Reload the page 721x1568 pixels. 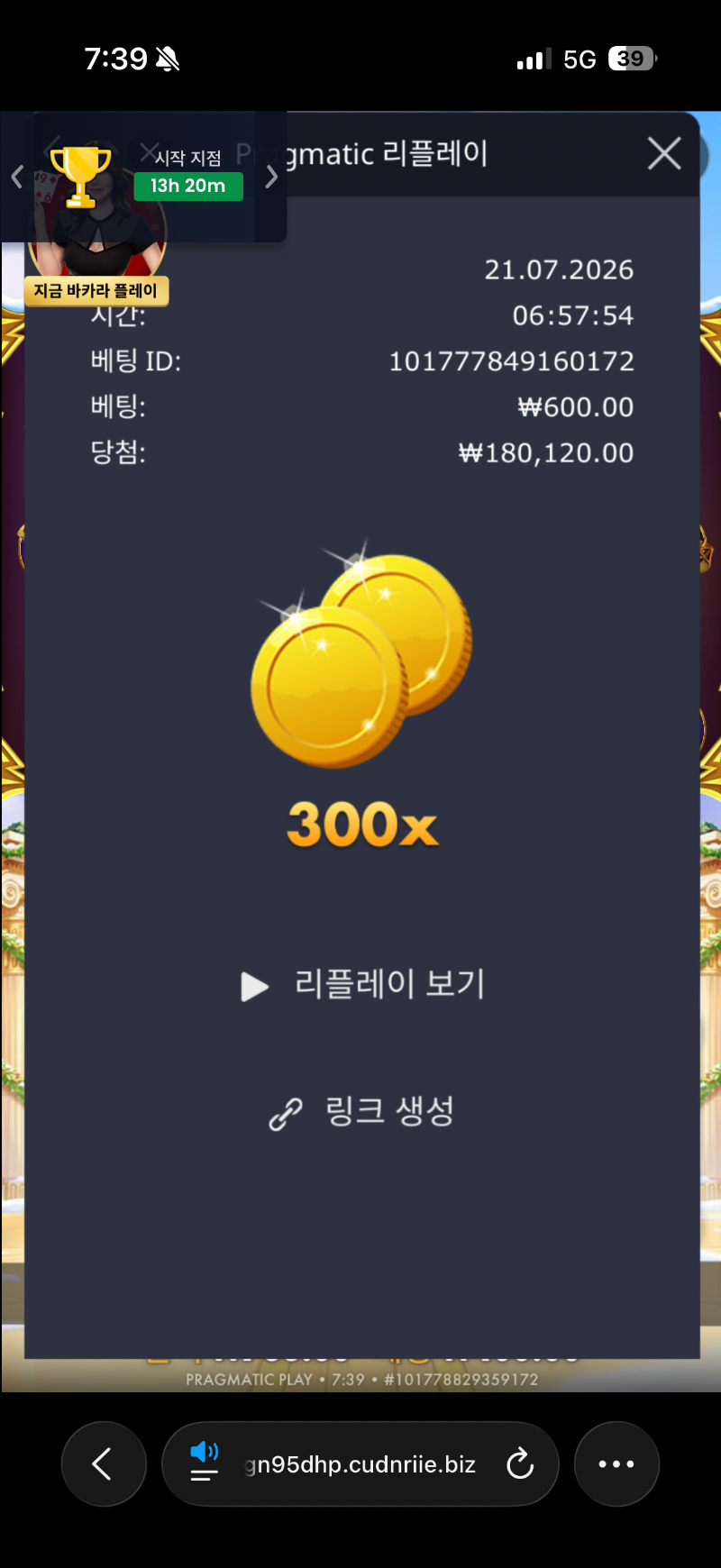tap(520, 1463)
